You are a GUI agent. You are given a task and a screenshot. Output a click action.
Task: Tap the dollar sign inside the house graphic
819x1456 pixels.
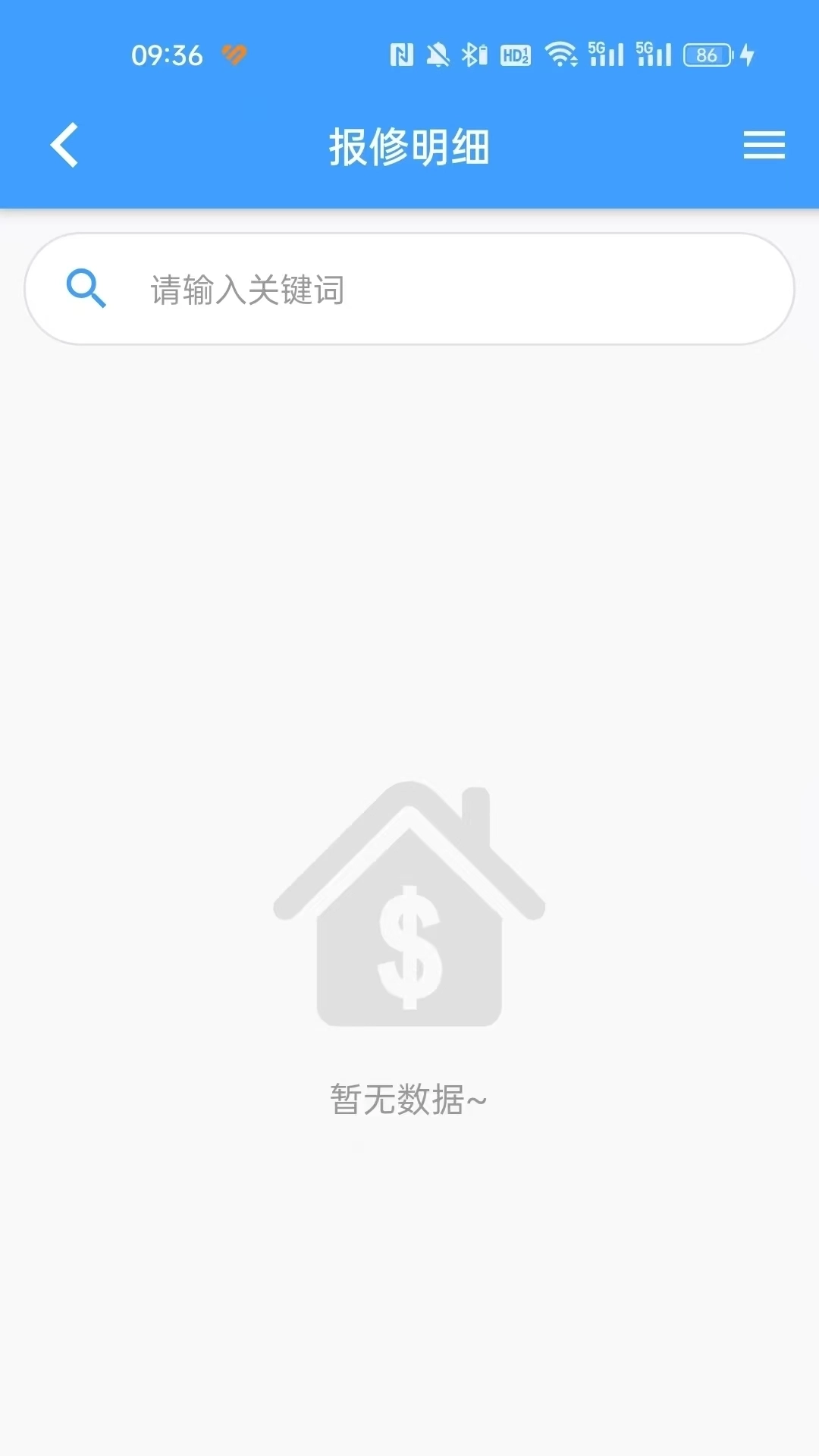pyautogui.click(x=409, y=948)
